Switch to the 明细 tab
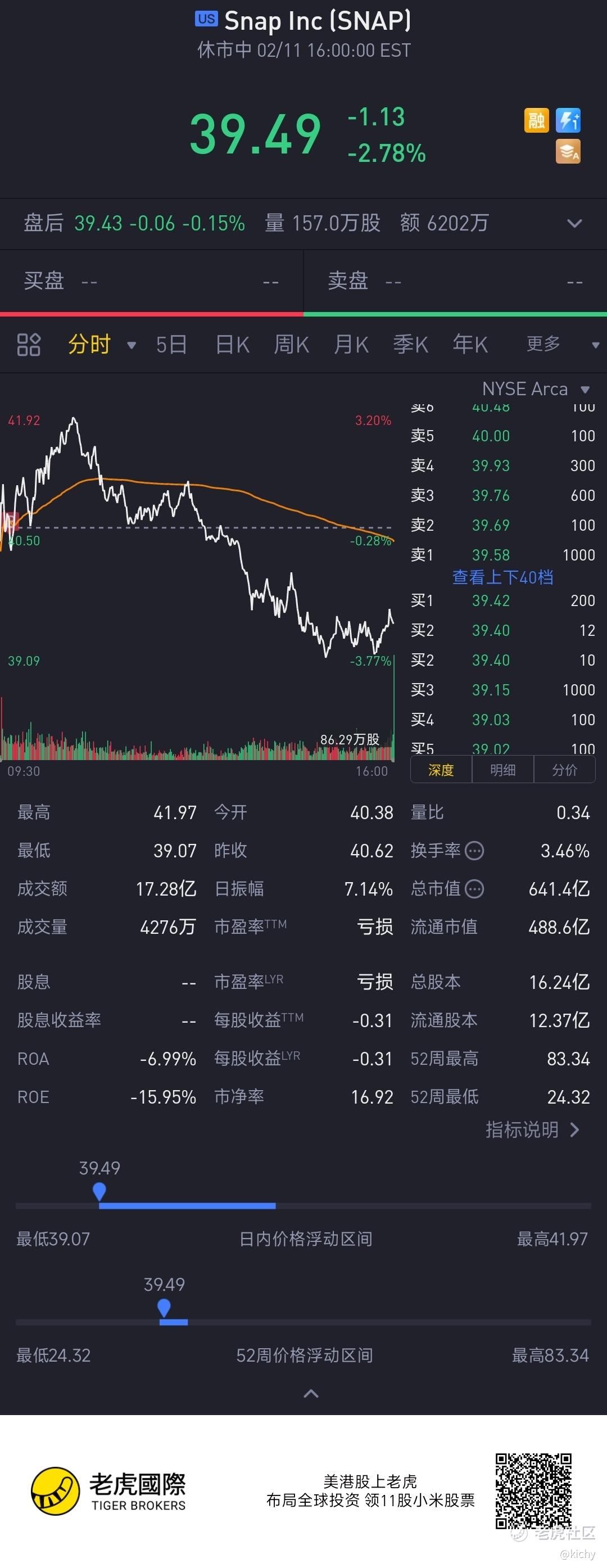Screen dimensions: 607x1568 coord(502,770)
